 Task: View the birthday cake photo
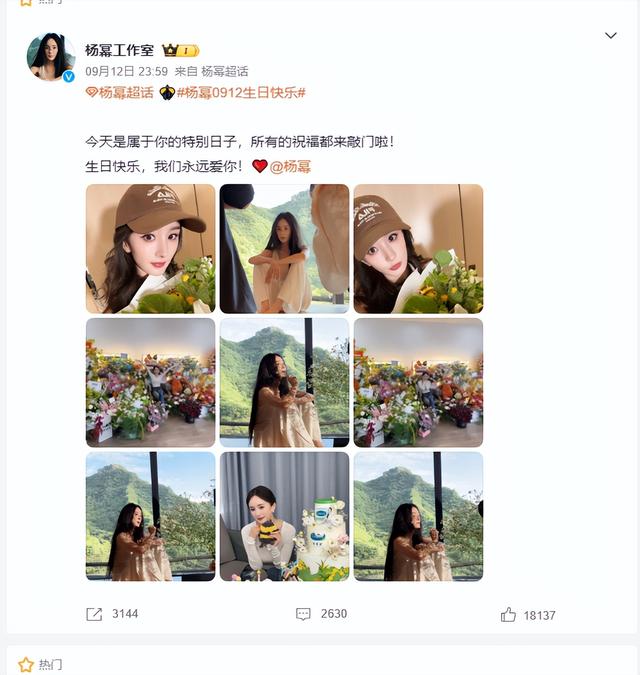coord(284,516)
